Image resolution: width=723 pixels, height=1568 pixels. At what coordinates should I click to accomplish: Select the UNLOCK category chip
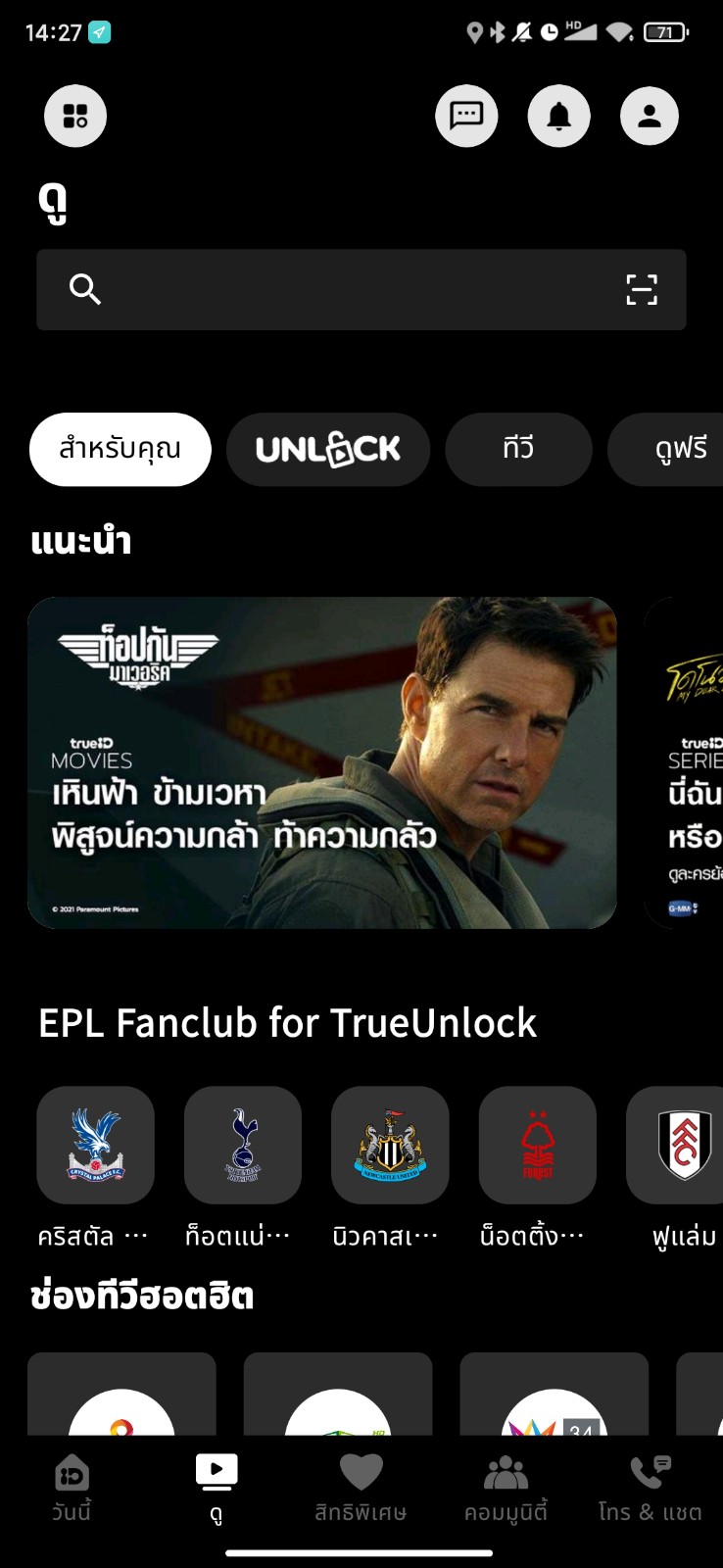[327, 449]
